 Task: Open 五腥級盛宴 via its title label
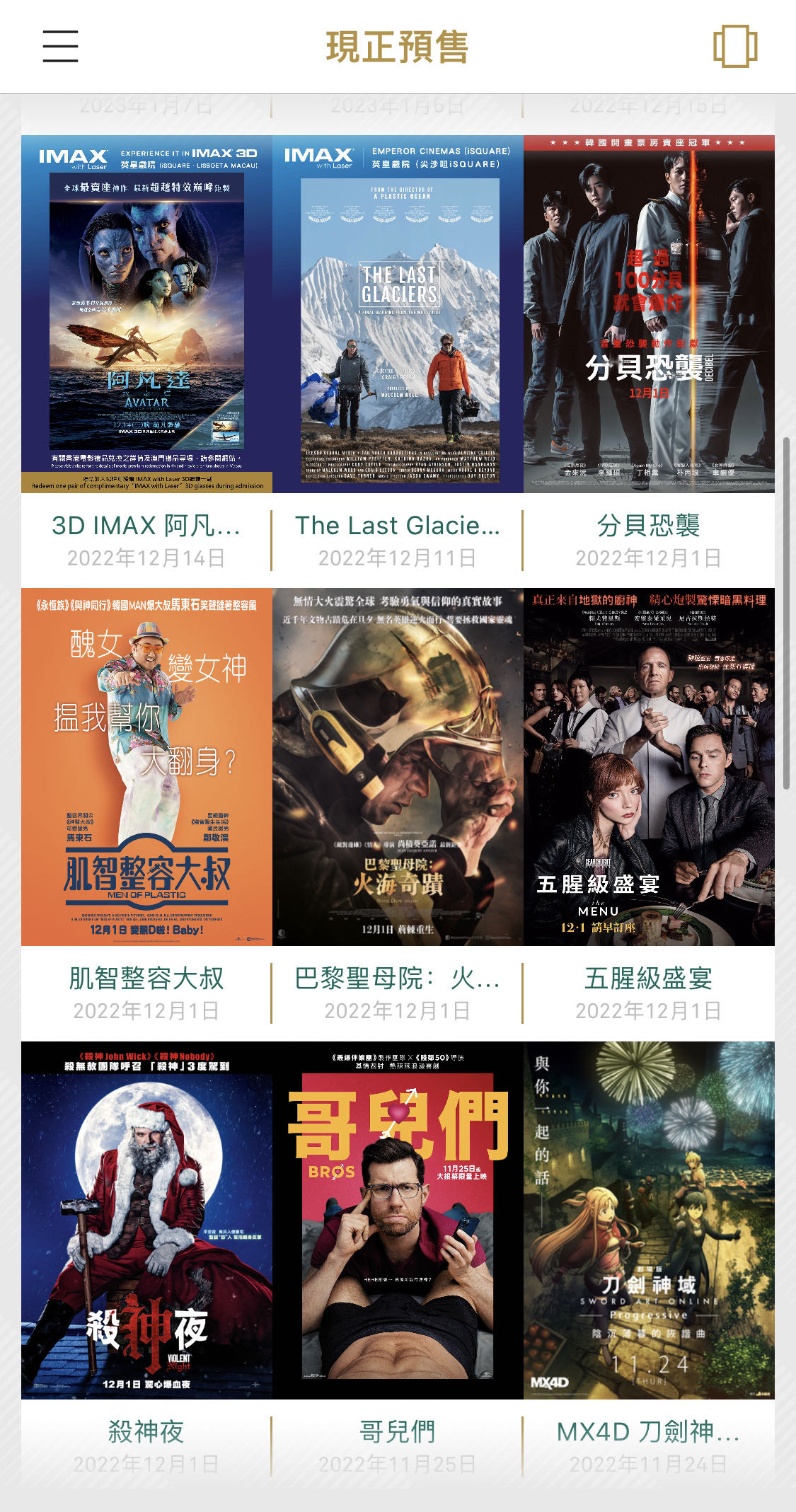click(652, 980)
